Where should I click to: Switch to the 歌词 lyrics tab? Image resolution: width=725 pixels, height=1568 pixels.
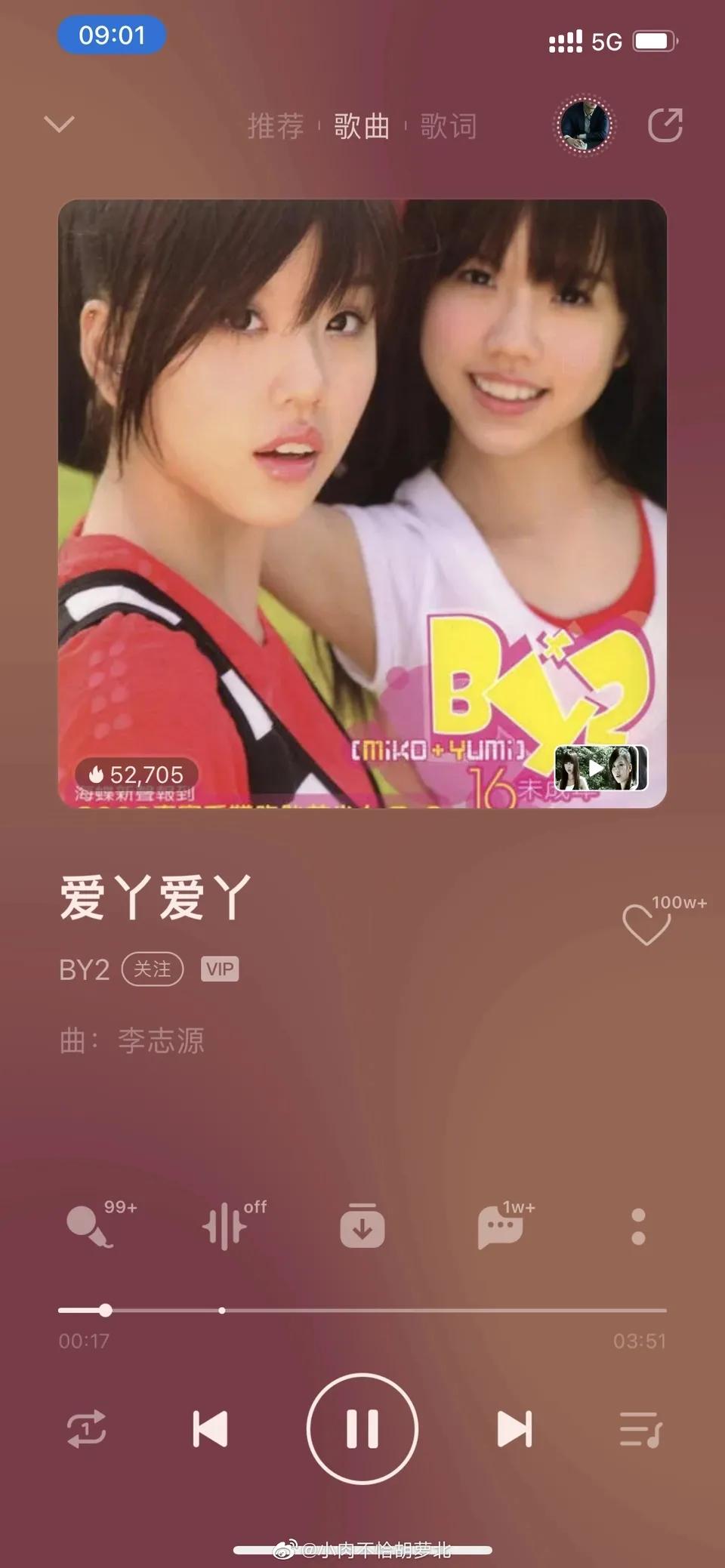(x=448, y=126)
